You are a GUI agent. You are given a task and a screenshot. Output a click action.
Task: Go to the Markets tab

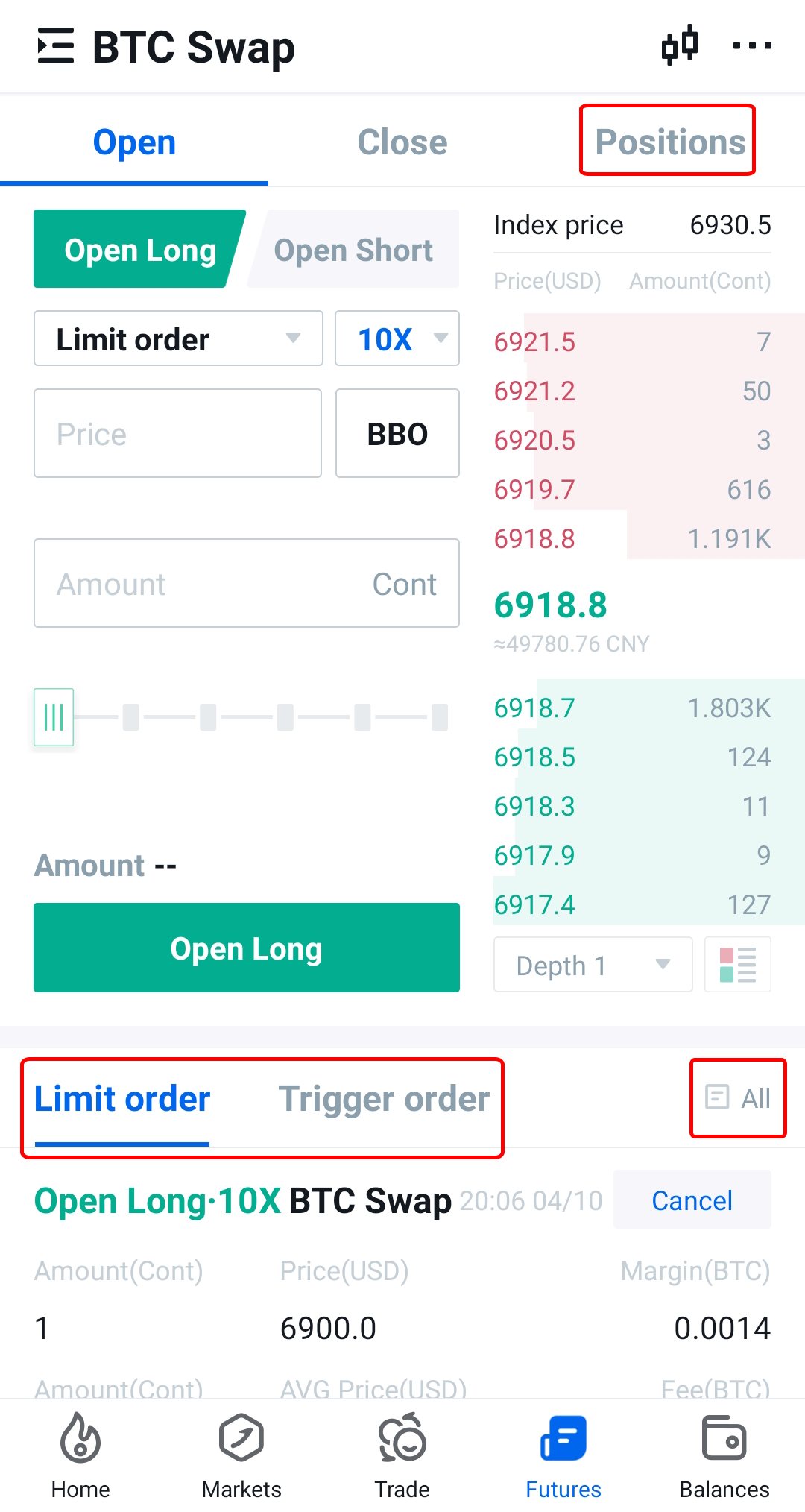click(241, 1455)
